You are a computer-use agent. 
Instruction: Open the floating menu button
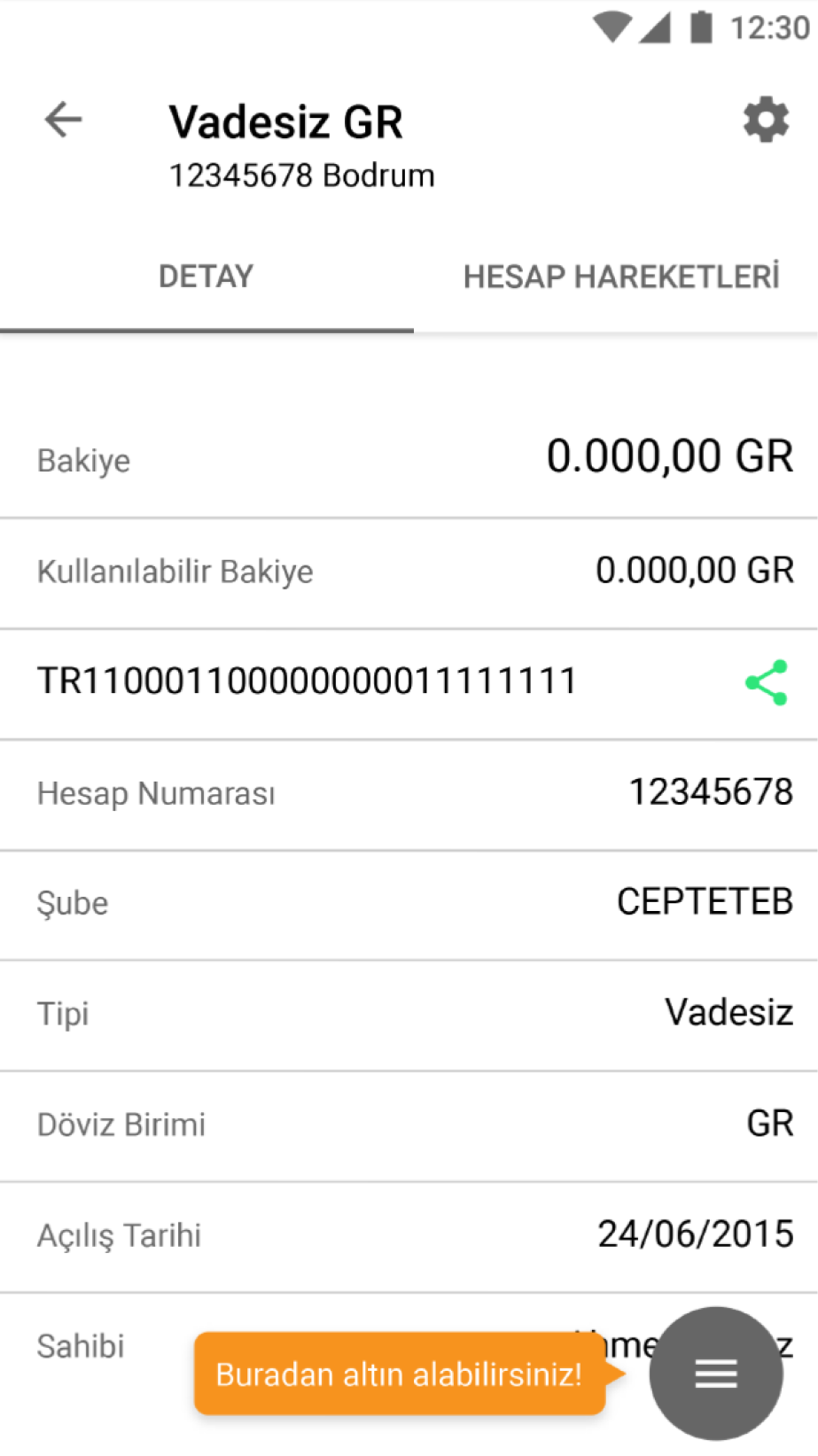716,1374
